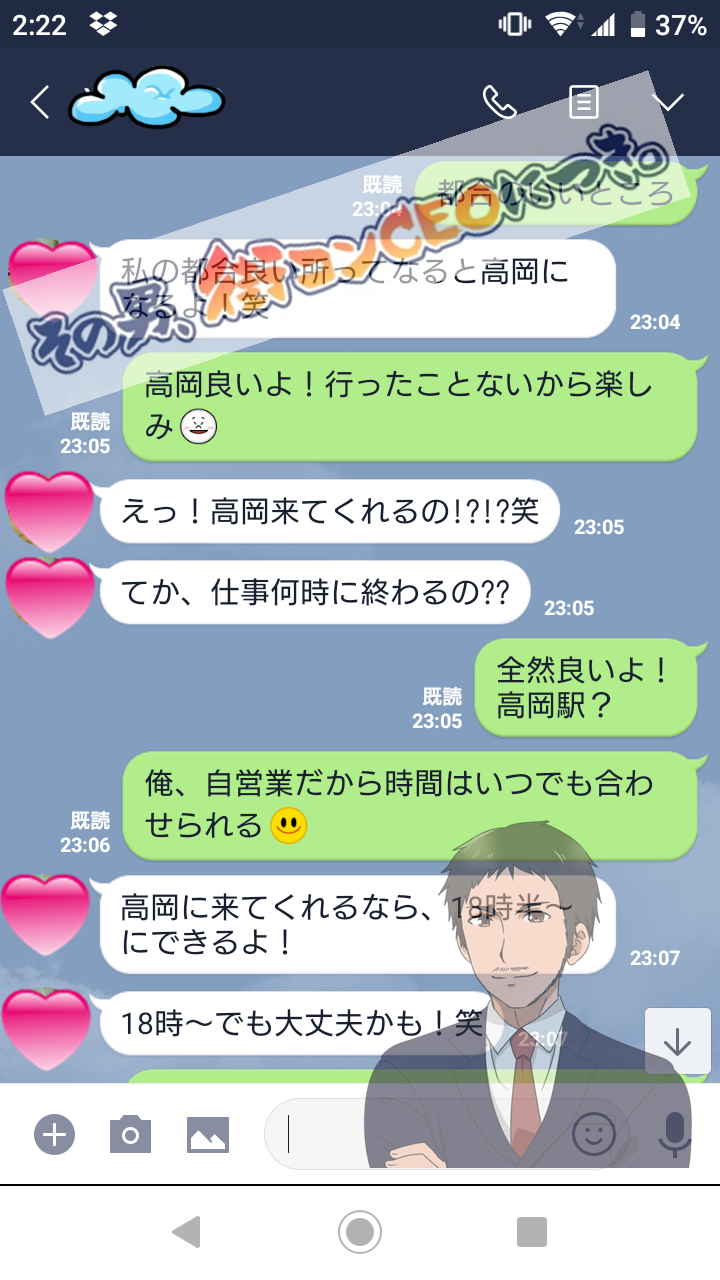Start a voice call from the header
The width and height of the screenshot is (720, 1280).
click(499, 102)
